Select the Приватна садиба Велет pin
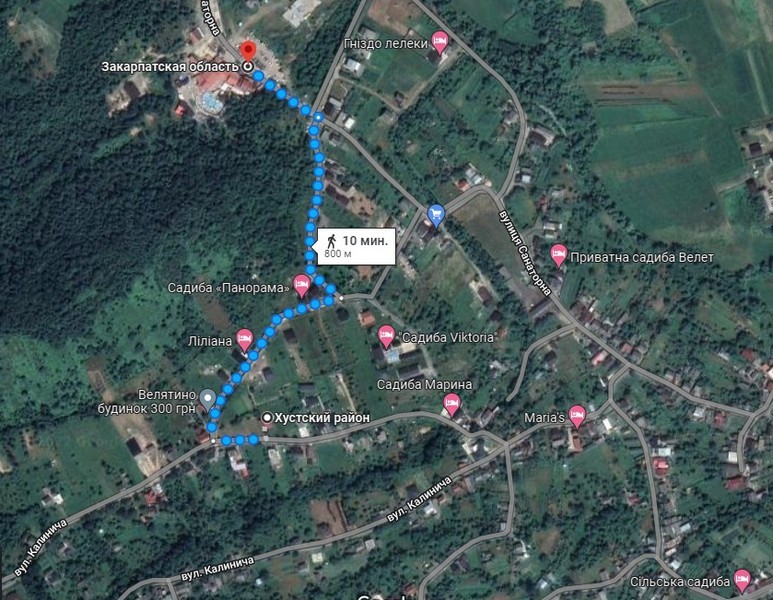This screenshot has height=600, width=773. pyautogui.click(x=558, y=255)
